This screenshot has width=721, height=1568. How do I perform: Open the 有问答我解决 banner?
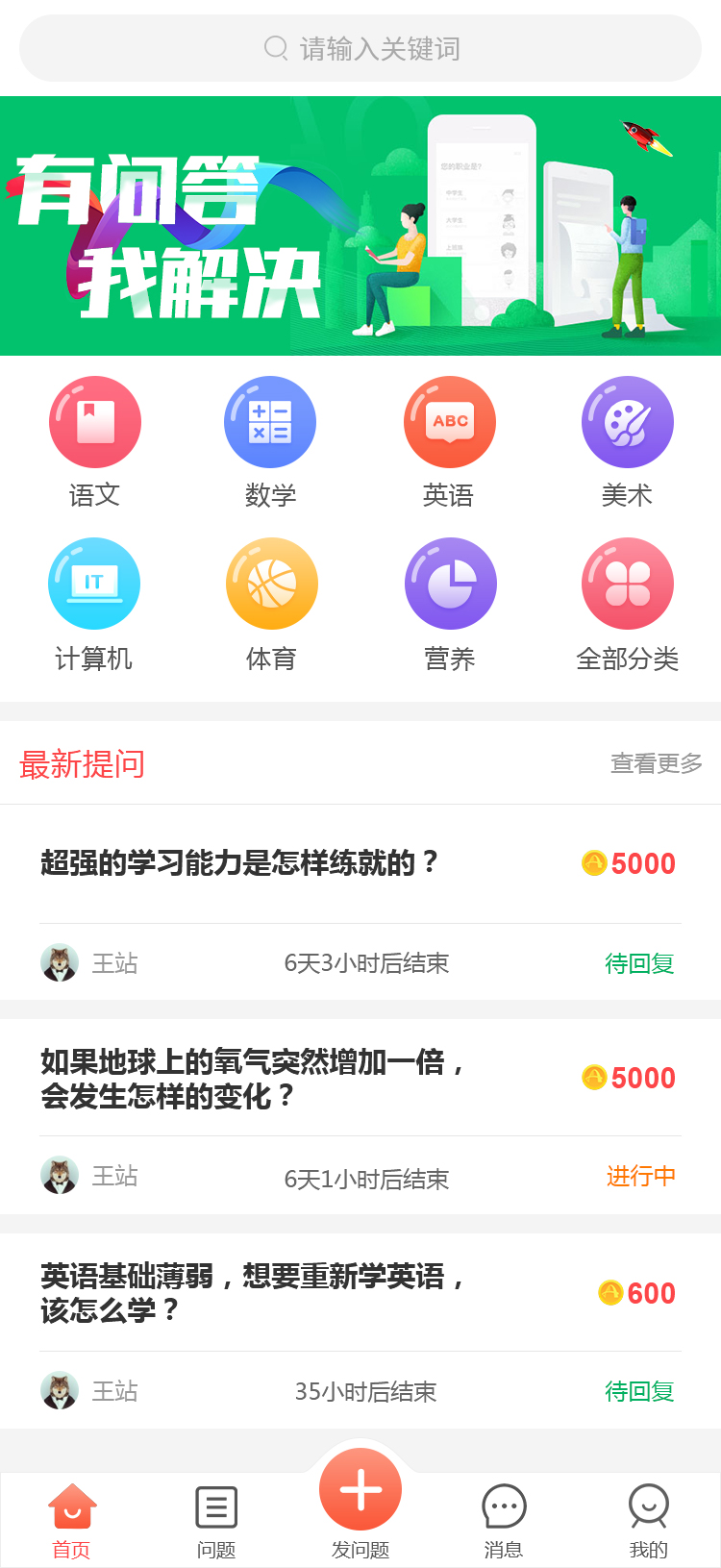coord(360,226)
